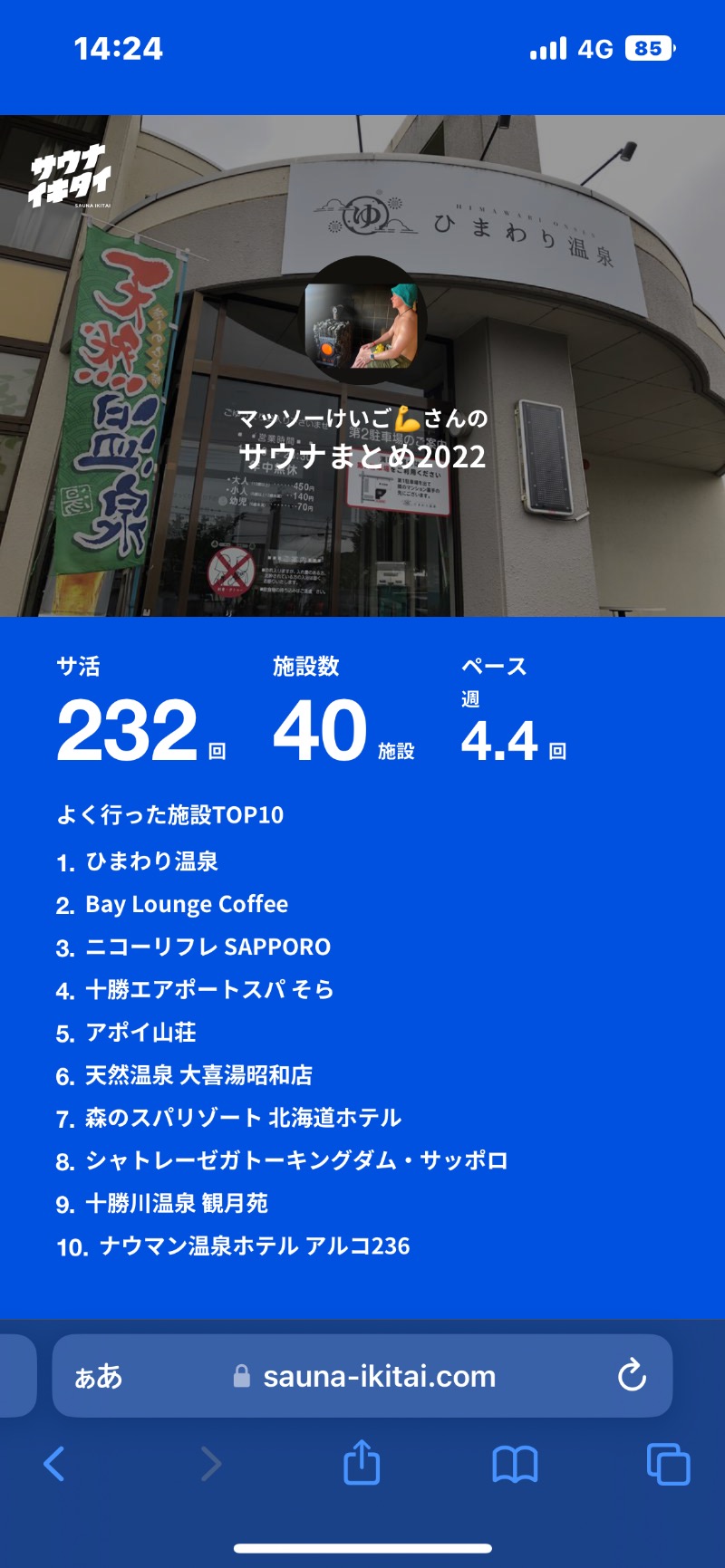Open the tab overview icon
This screenshot has height=1568, width=725.
click(668, 1461)
